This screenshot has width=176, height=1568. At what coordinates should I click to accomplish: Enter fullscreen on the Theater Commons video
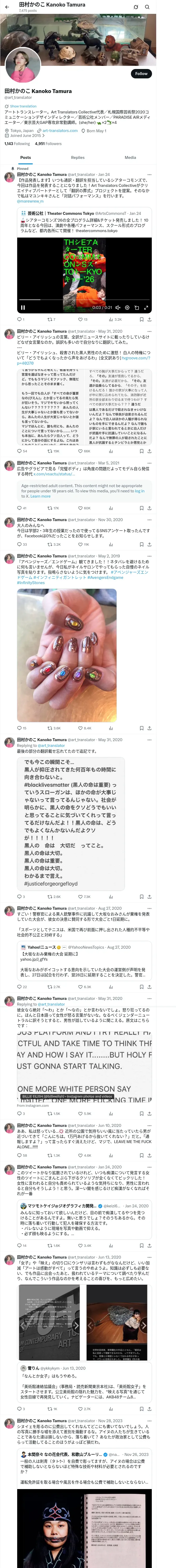pos(146,307)
